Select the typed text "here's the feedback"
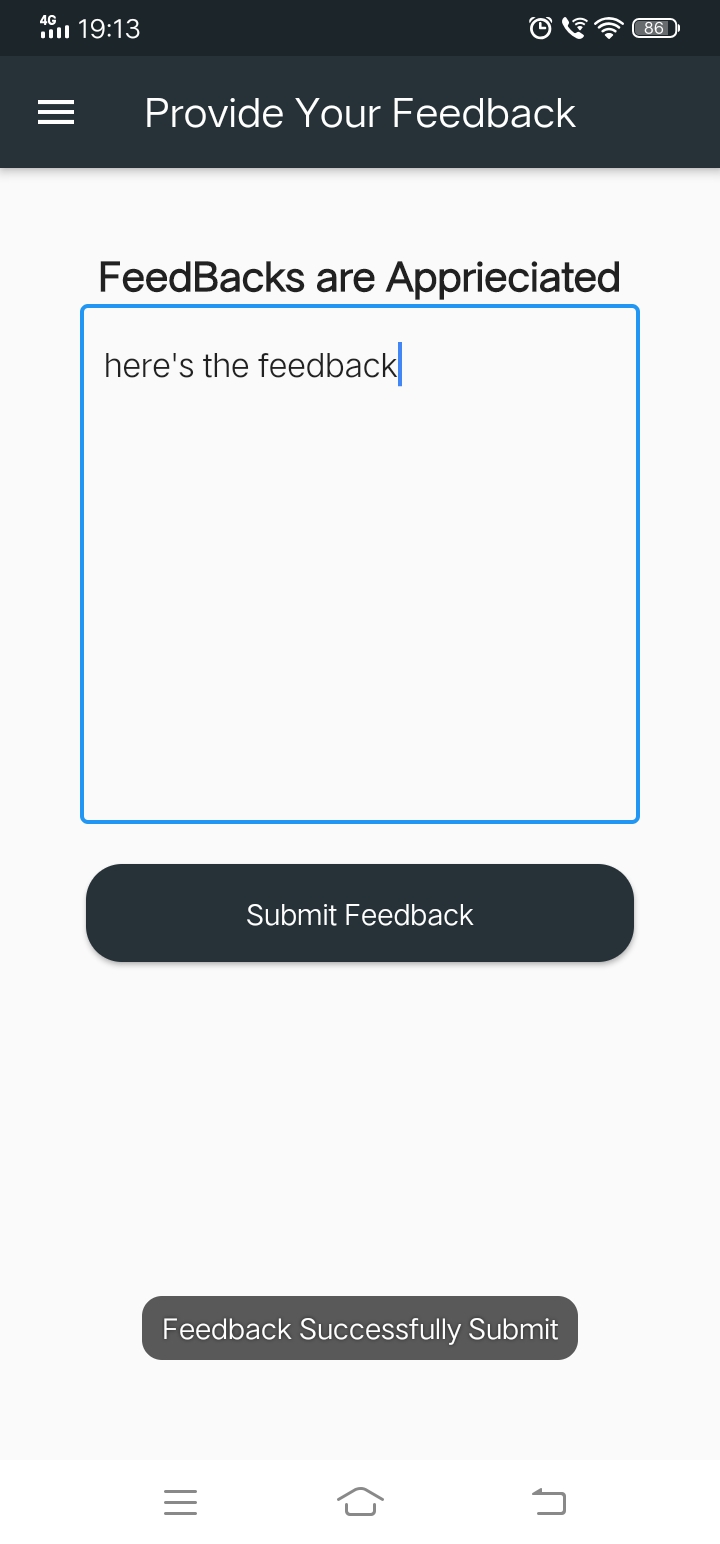This screenshot has width=720, height=1544. (x=248, y=365)
